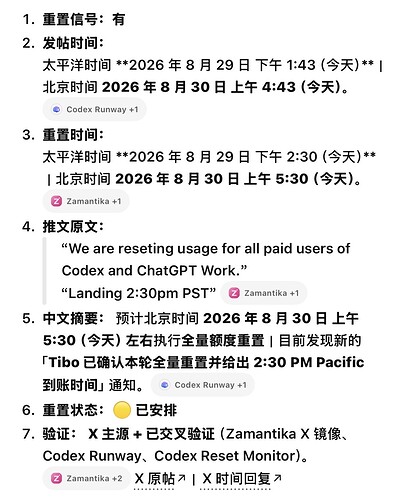
Task: Open the X 时间回复 link
Action: click(x=242, y=479)
